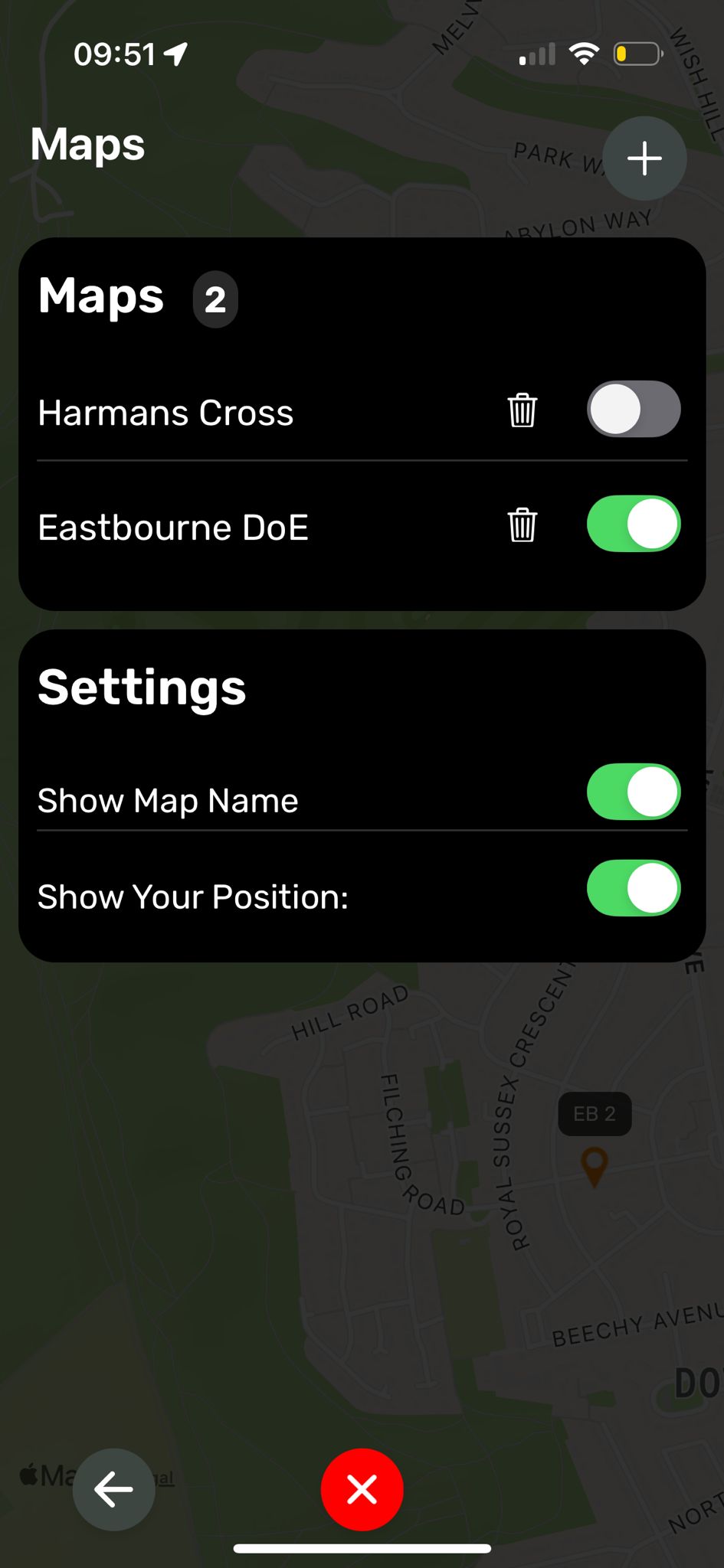Select the Eastbourne DoE map entry
The width and height of the screenshot is (724, 1568).
pyautogui.click(x=173, y=526)
